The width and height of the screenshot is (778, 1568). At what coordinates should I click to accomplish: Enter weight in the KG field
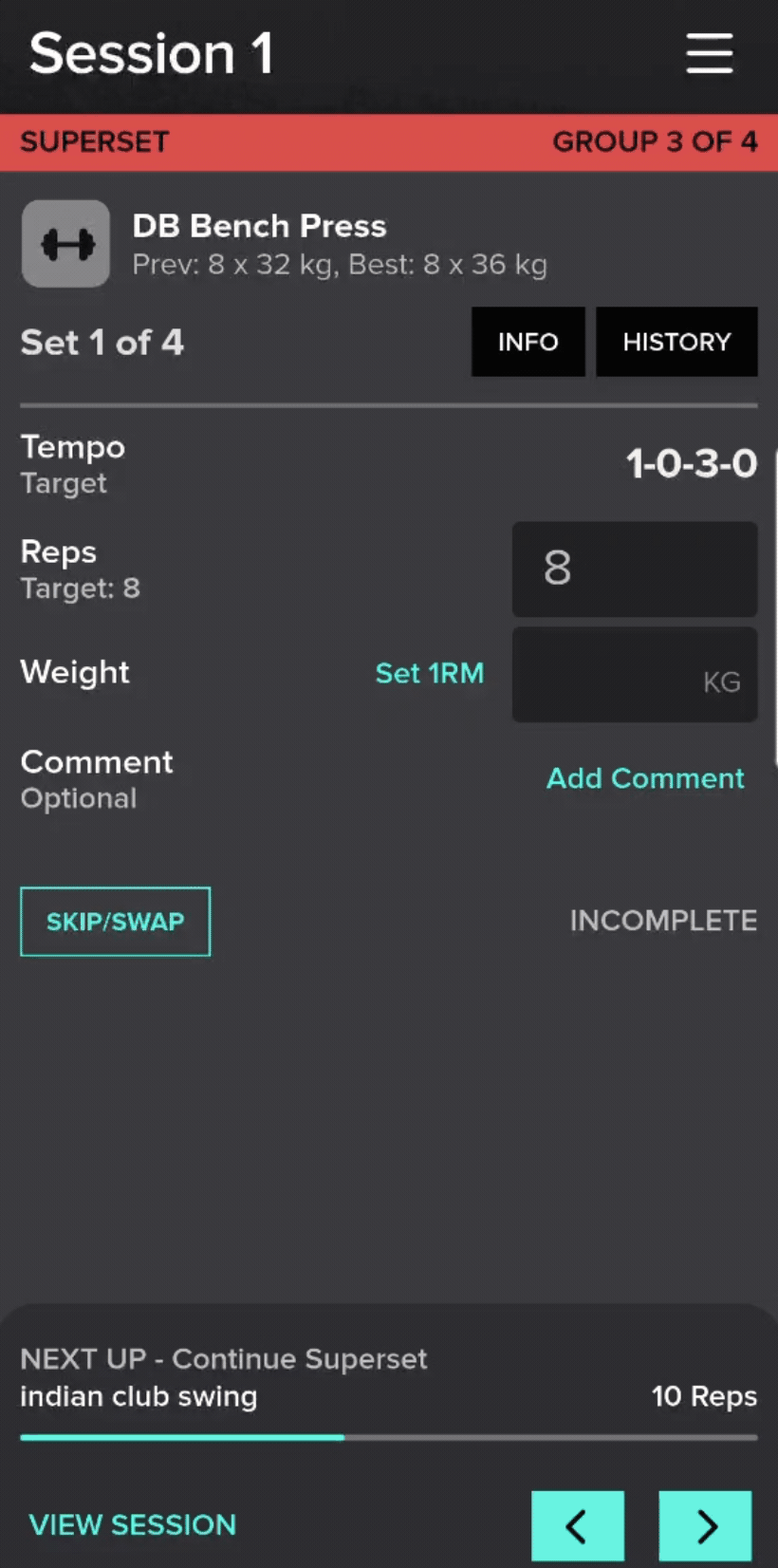[634, 675]
